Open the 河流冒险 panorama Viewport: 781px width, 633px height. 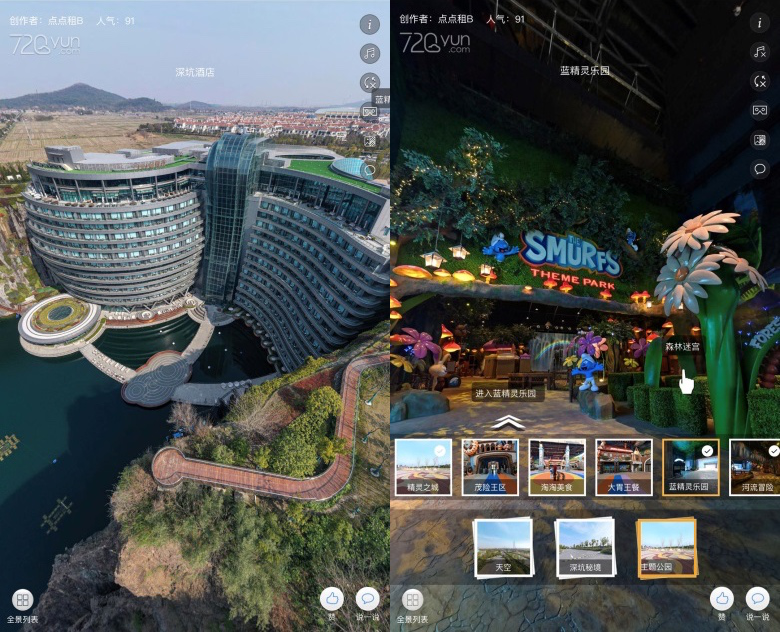coord(755,466)
